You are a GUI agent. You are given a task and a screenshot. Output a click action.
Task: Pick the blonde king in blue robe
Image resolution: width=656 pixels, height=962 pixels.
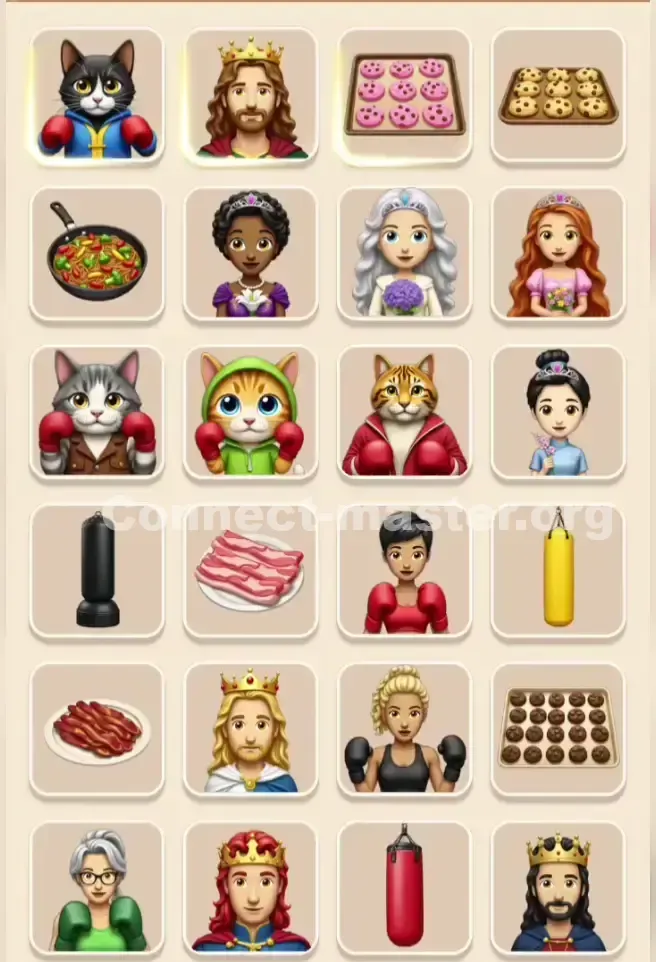click(250, 730)
